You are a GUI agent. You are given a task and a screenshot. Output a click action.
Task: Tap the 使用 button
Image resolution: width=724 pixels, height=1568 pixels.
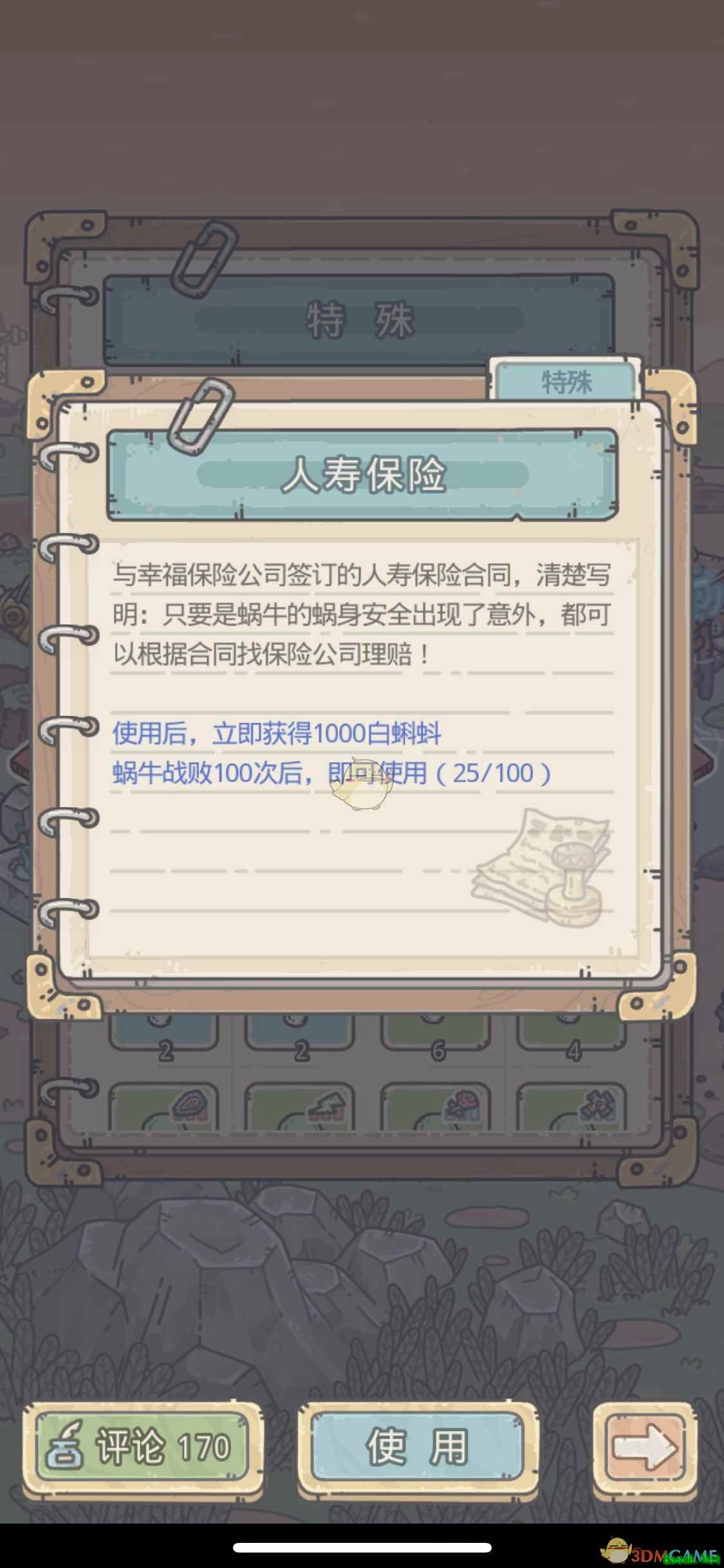point(417,1448)
